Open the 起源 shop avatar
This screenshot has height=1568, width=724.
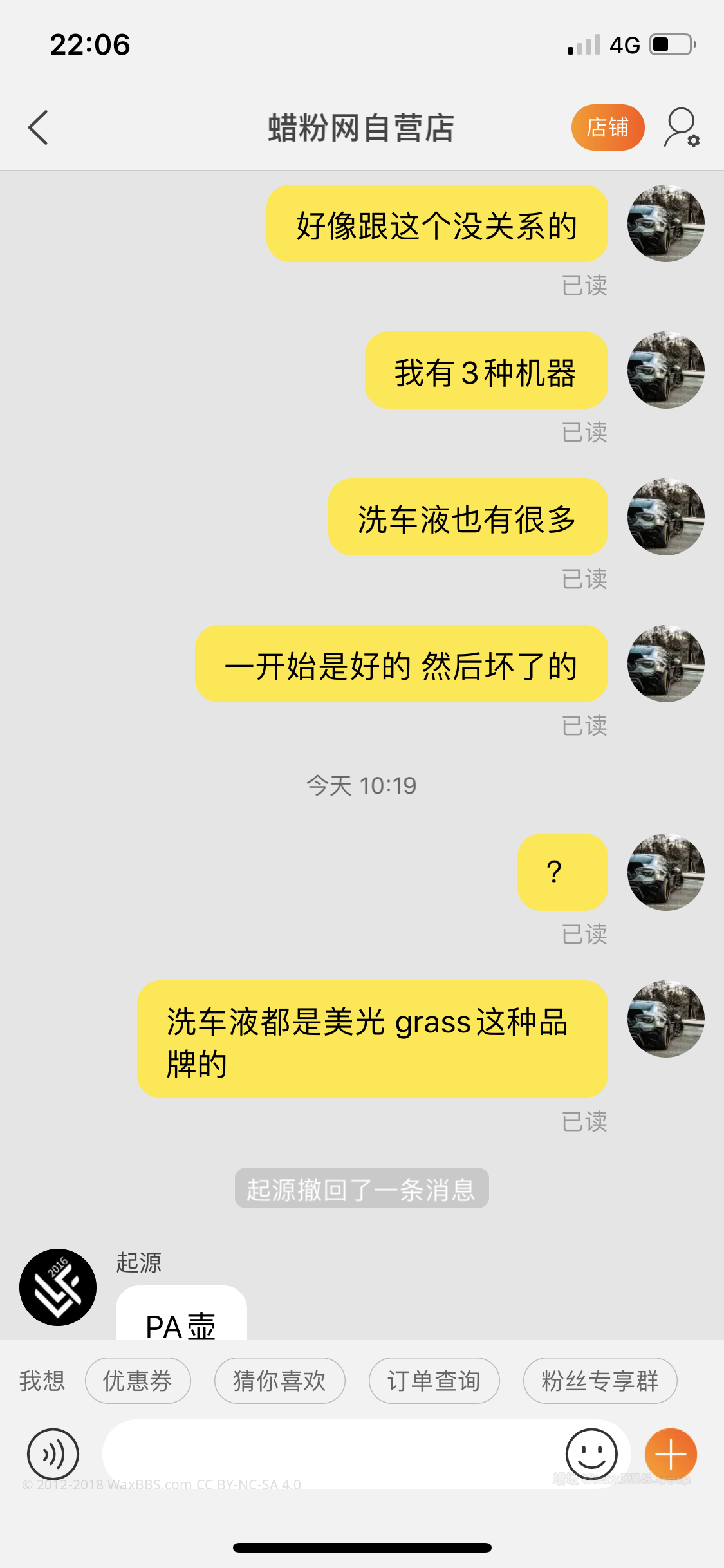click(x=57, y=1287)
